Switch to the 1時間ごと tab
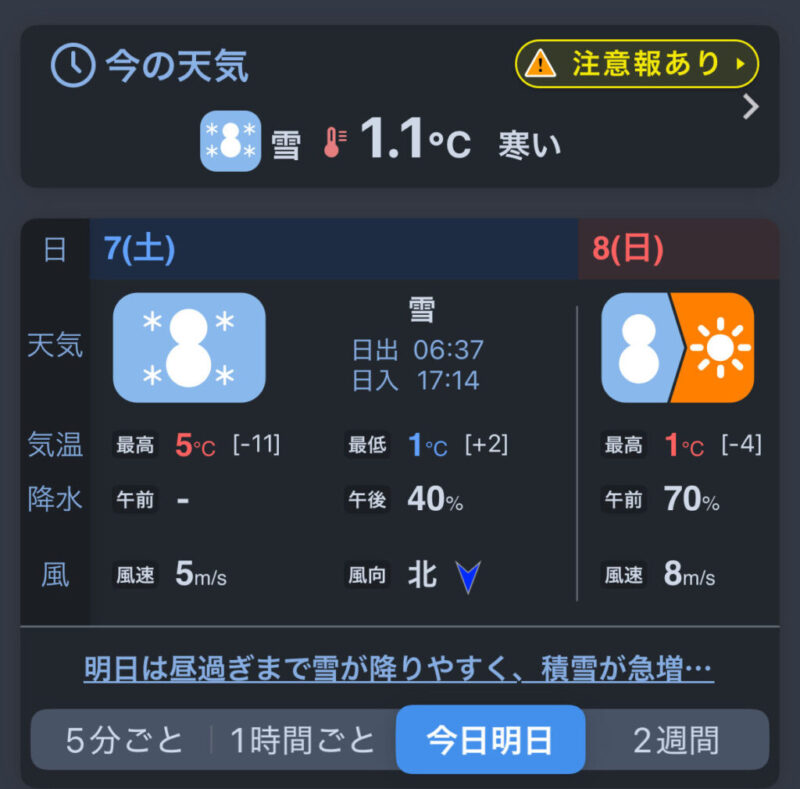This screenshot has width=800, height=789. pyautogui.click(x=303, y=740)
